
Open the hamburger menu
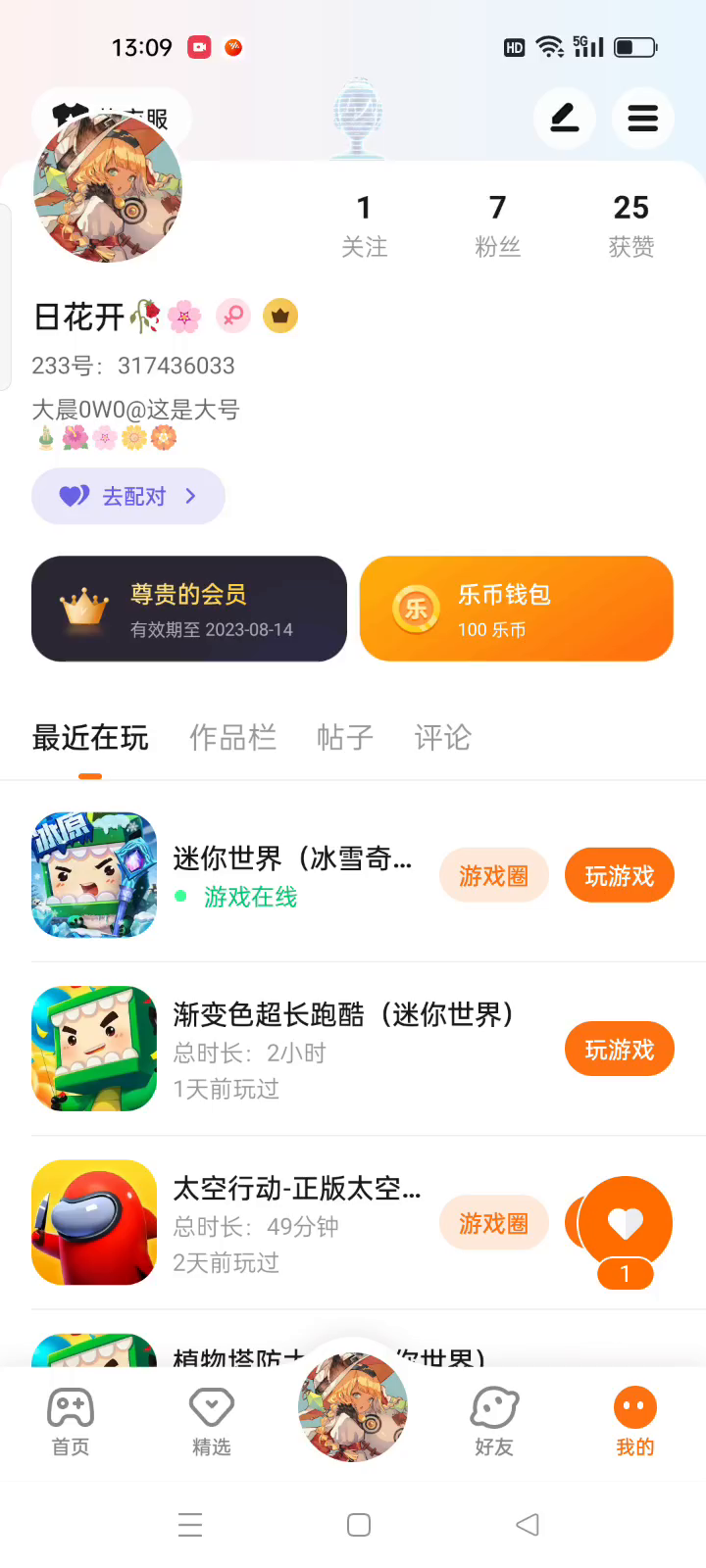pos(642,119)
